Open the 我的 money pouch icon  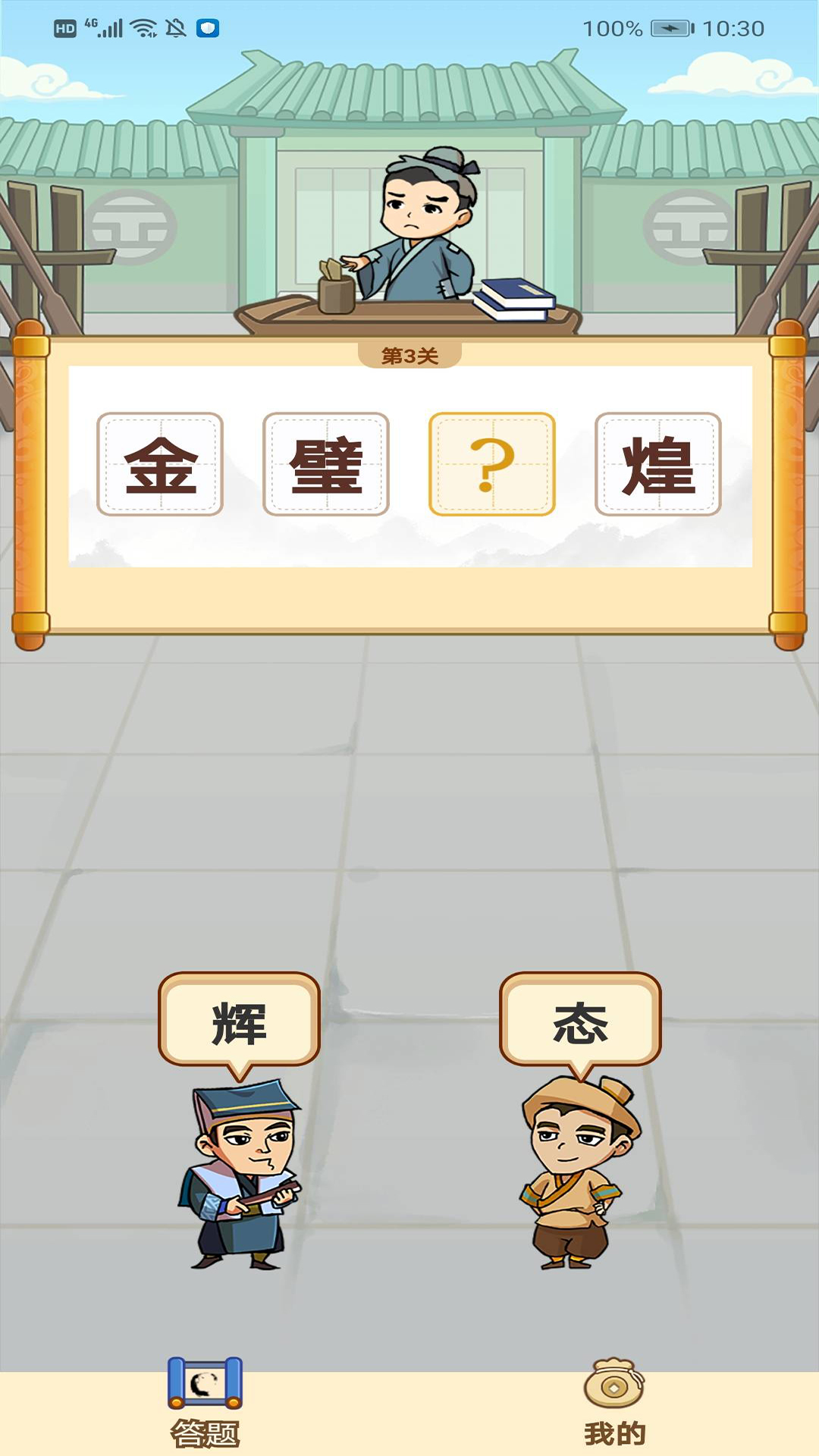(614, 1385)
